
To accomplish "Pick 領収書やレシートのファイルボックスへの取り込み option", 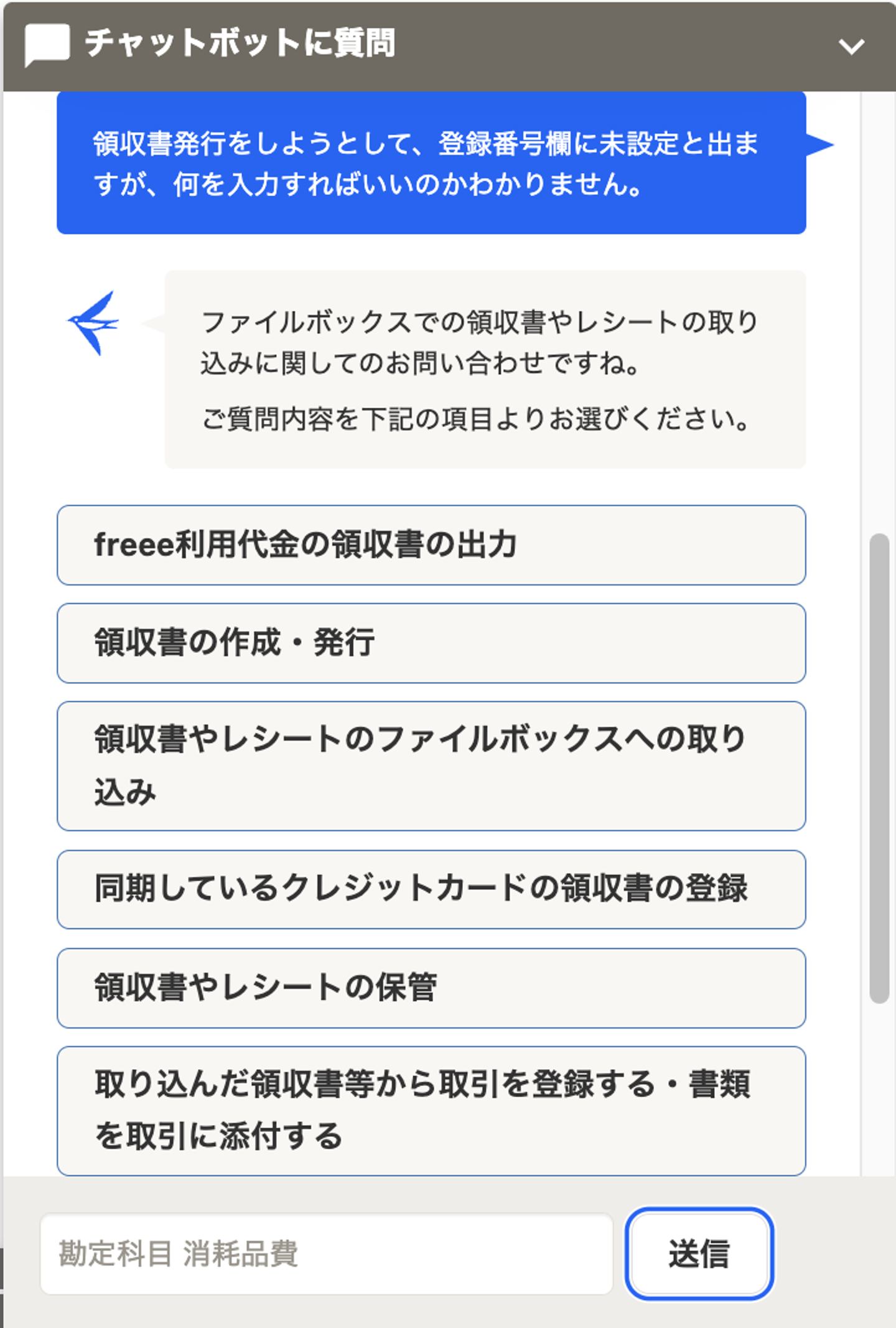I will point(431,765).
